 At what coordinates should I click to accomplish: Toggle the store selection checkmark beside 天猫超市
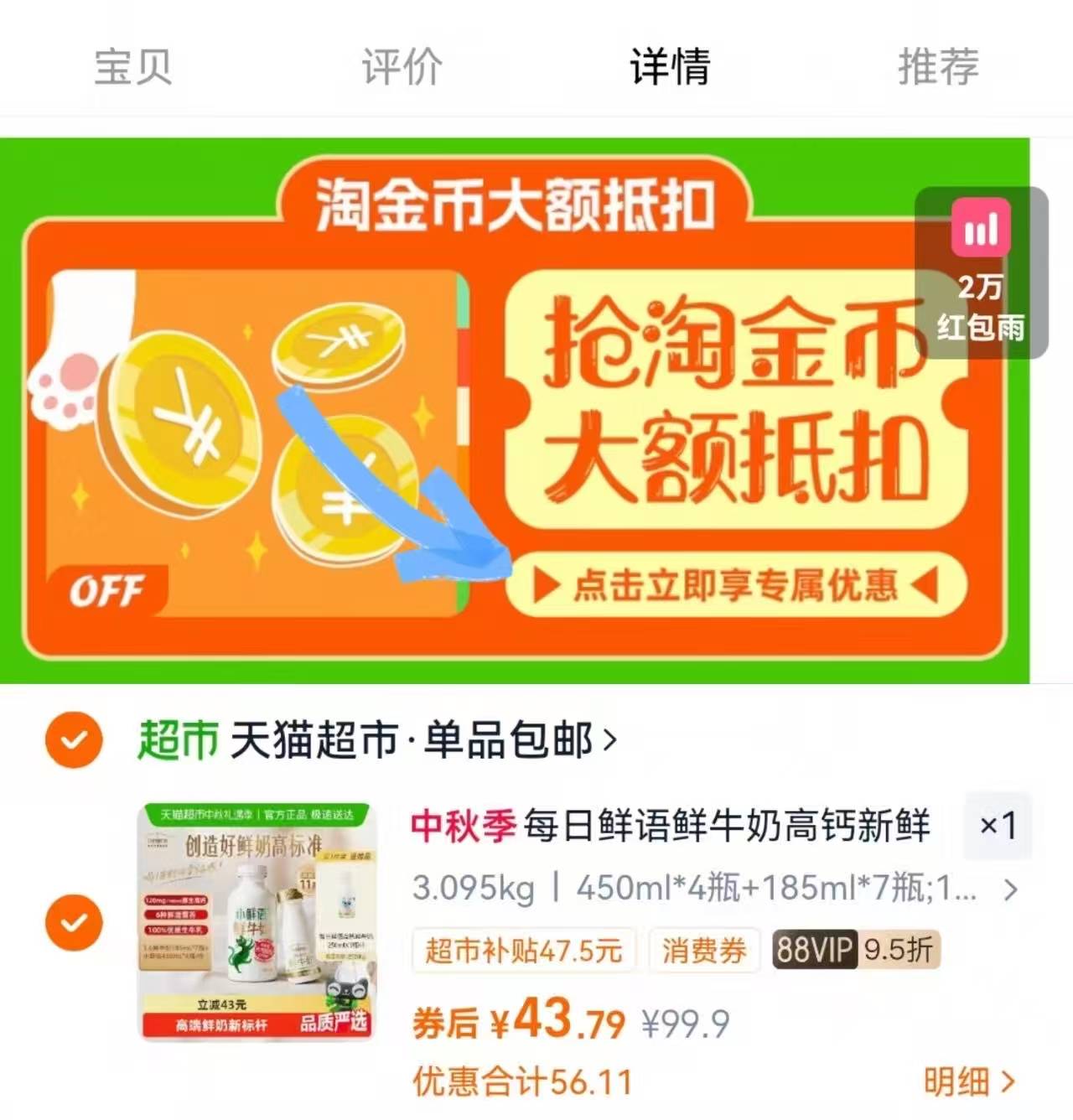pos(74,738)
